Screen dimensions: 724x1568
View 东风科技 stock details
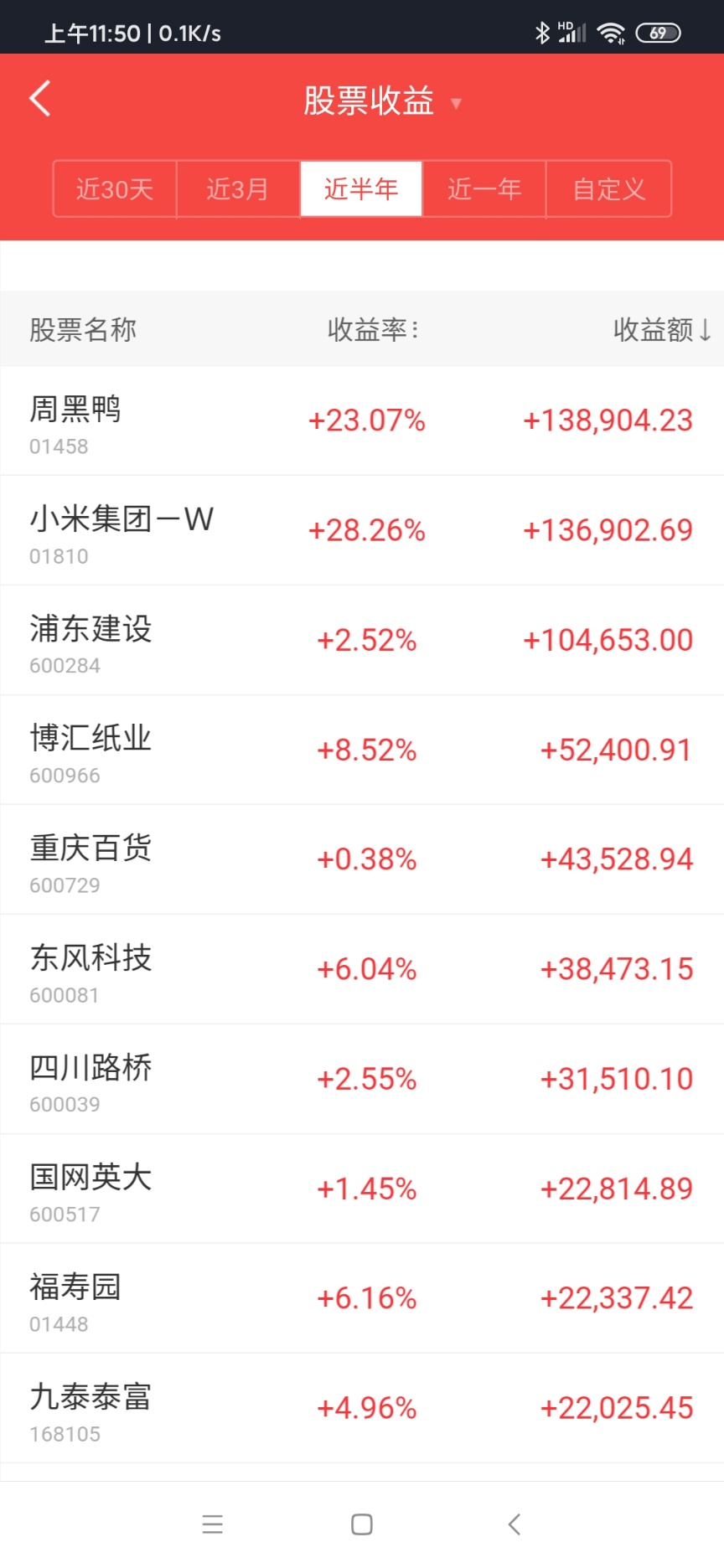tap(362, 970)
